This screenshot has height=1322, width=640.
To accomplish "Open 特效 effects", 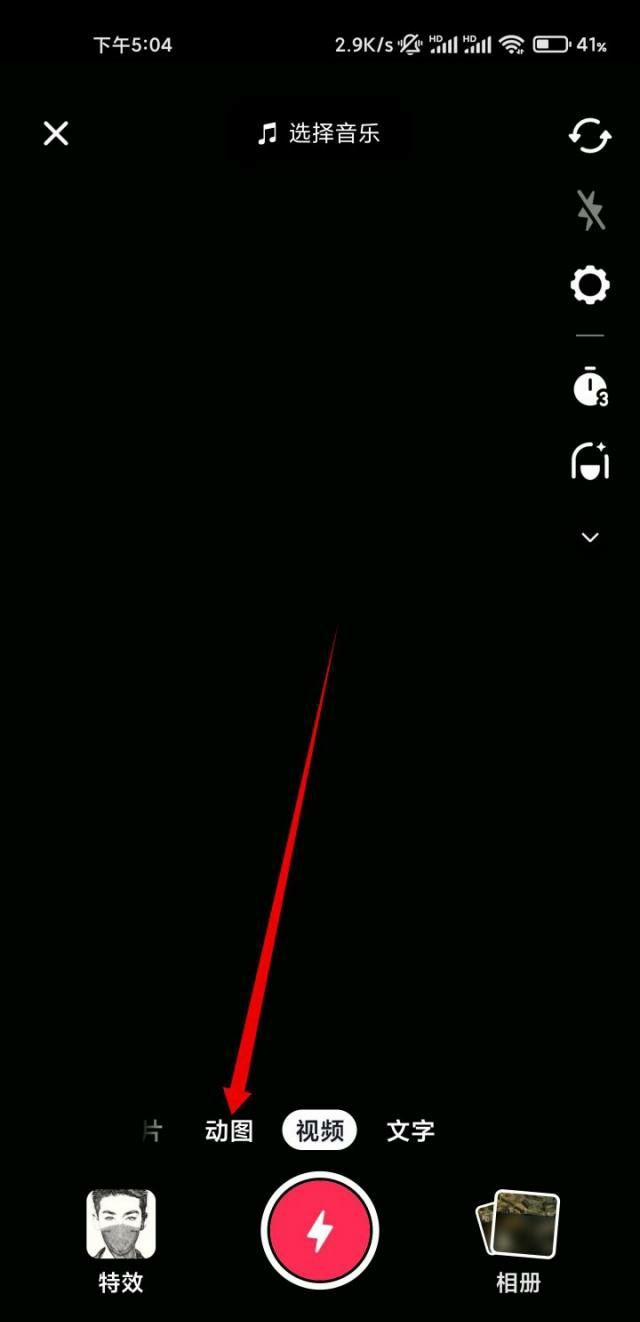I will (121, 1239).
